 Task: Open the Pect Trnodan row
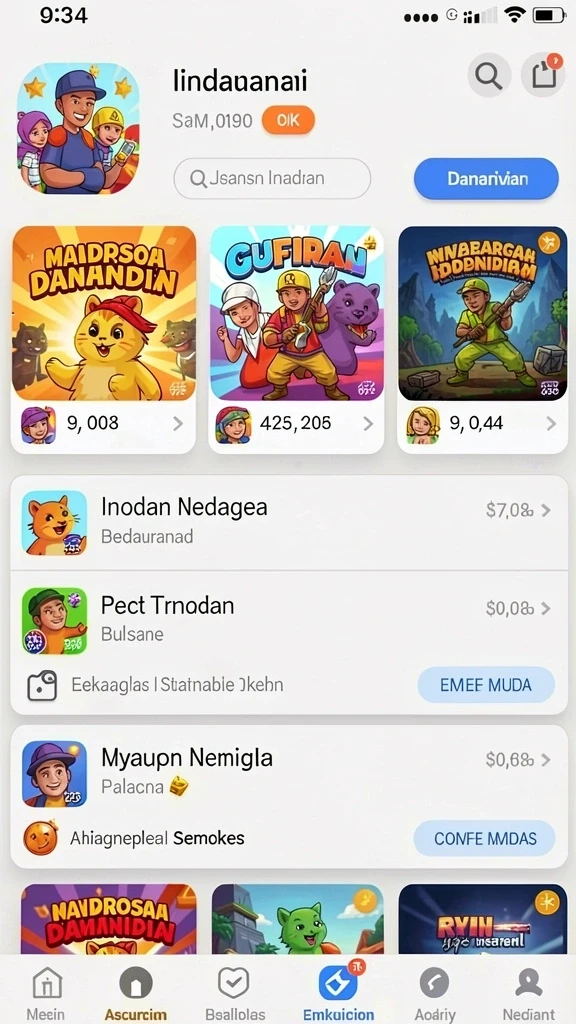289,619
